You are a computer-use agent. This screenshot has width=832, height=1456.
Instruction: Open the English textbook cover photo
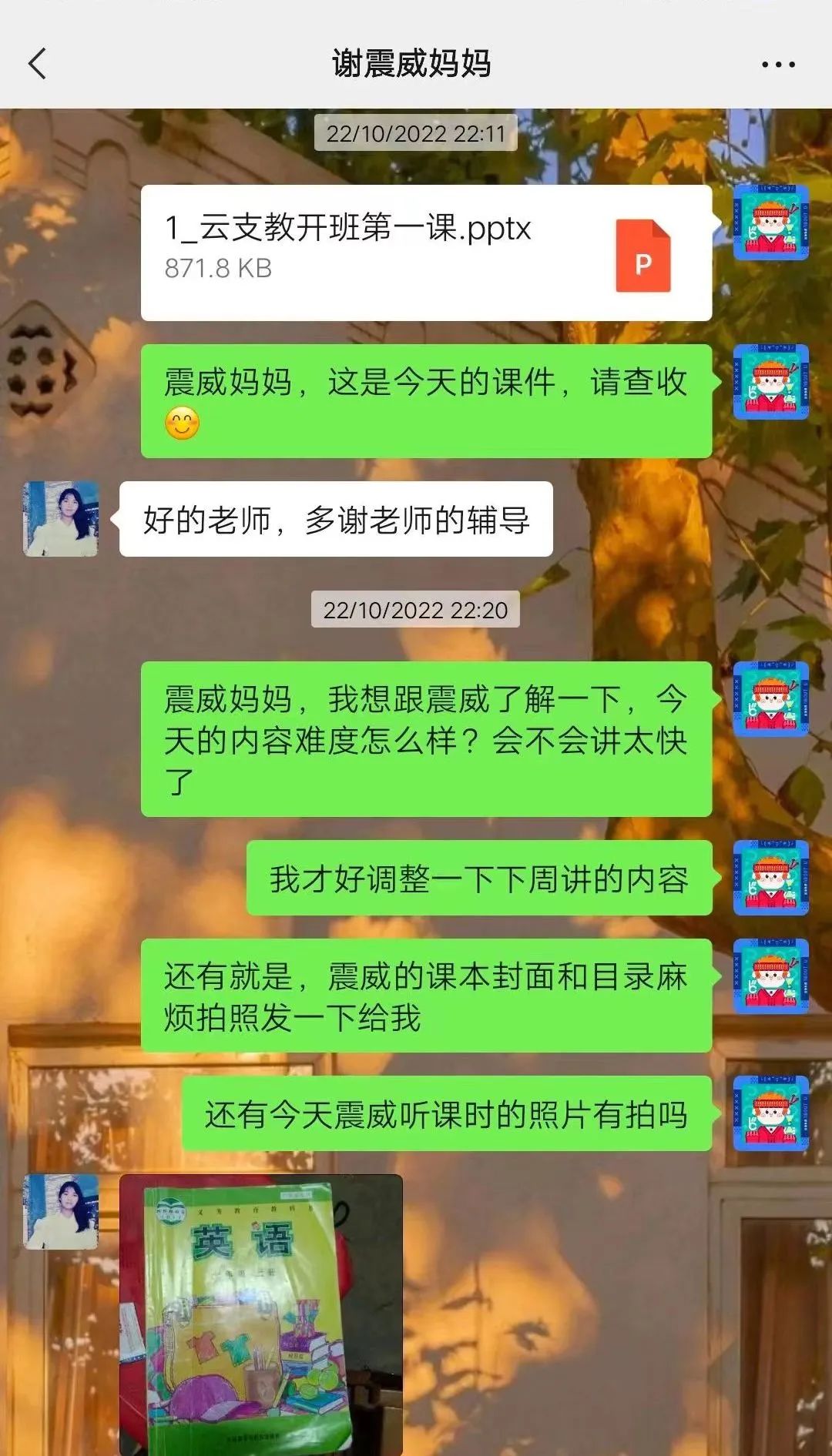click(260, 1314)
